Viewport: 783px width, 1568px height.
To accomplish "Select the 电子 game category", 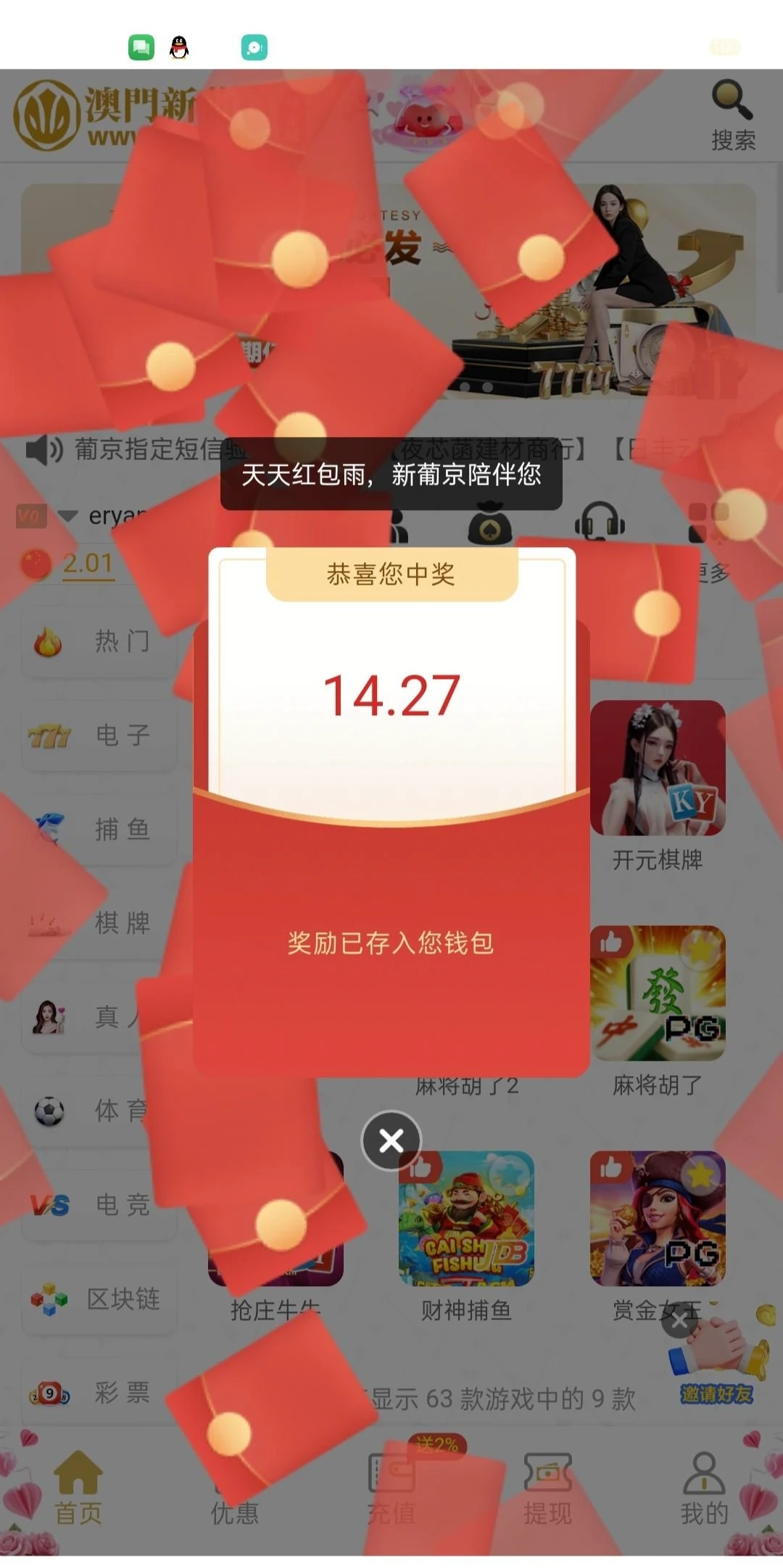I will [100, 735].
